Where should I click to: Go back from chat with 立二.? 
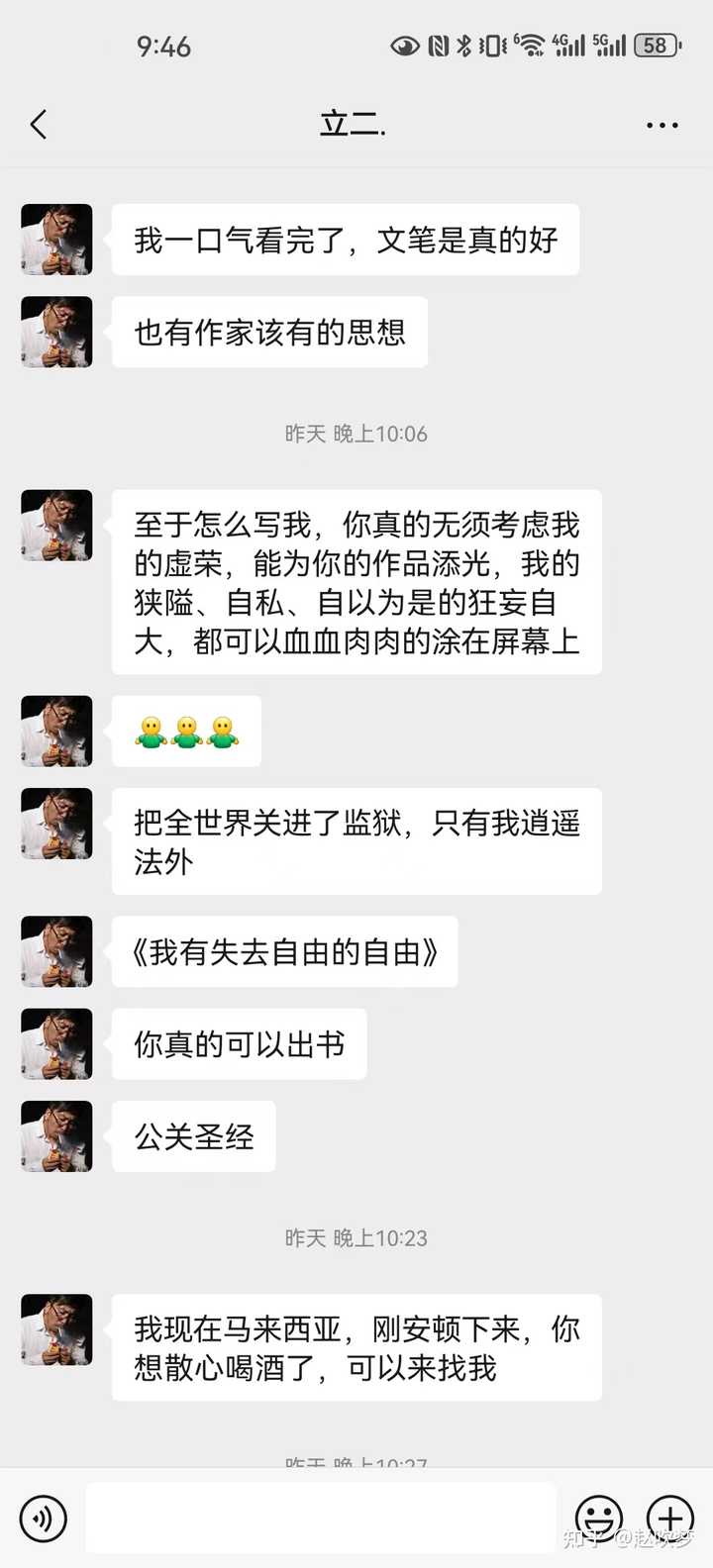pos(39,125)
